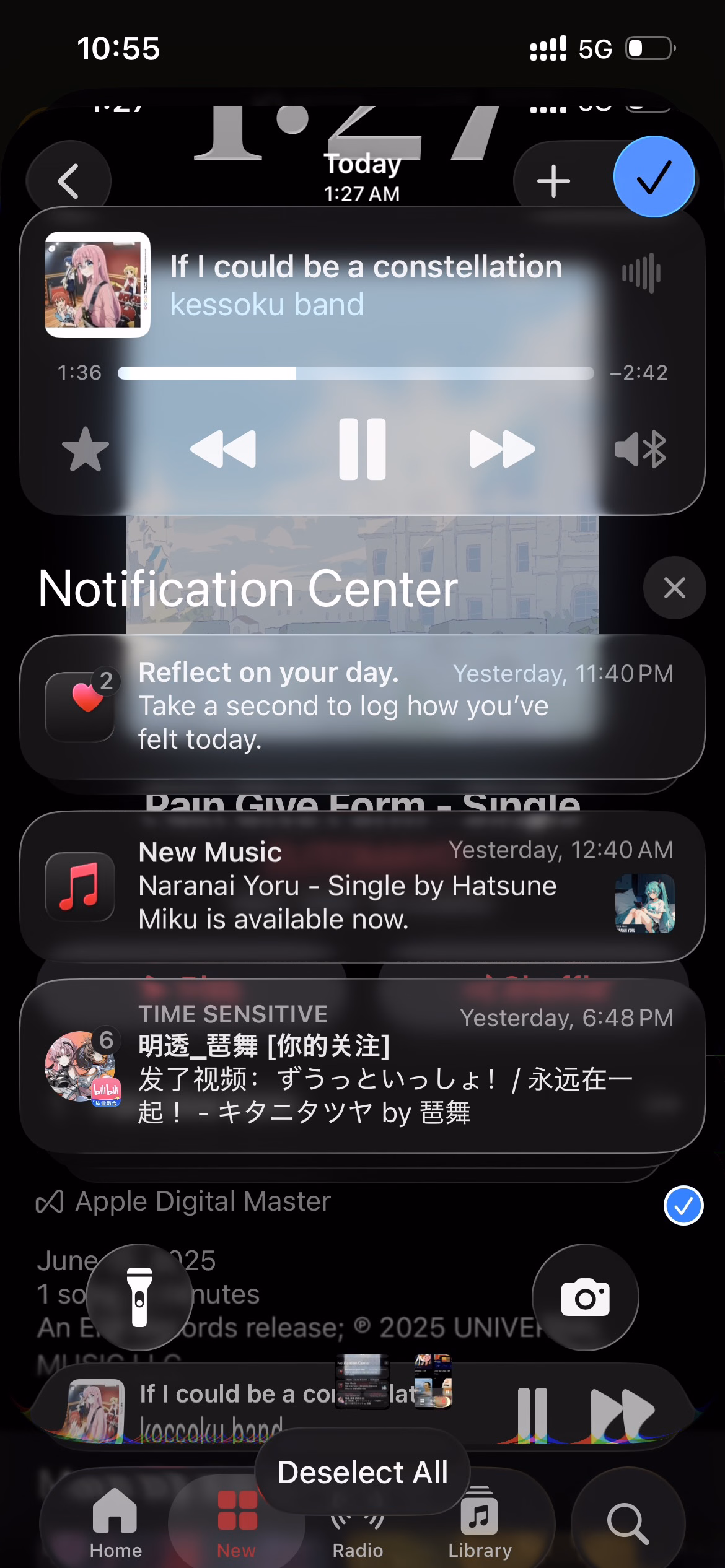The height and width of the screenshot is (1568, 725).
Task: Seek along the song progress bar
Action: tap(356, 373)
